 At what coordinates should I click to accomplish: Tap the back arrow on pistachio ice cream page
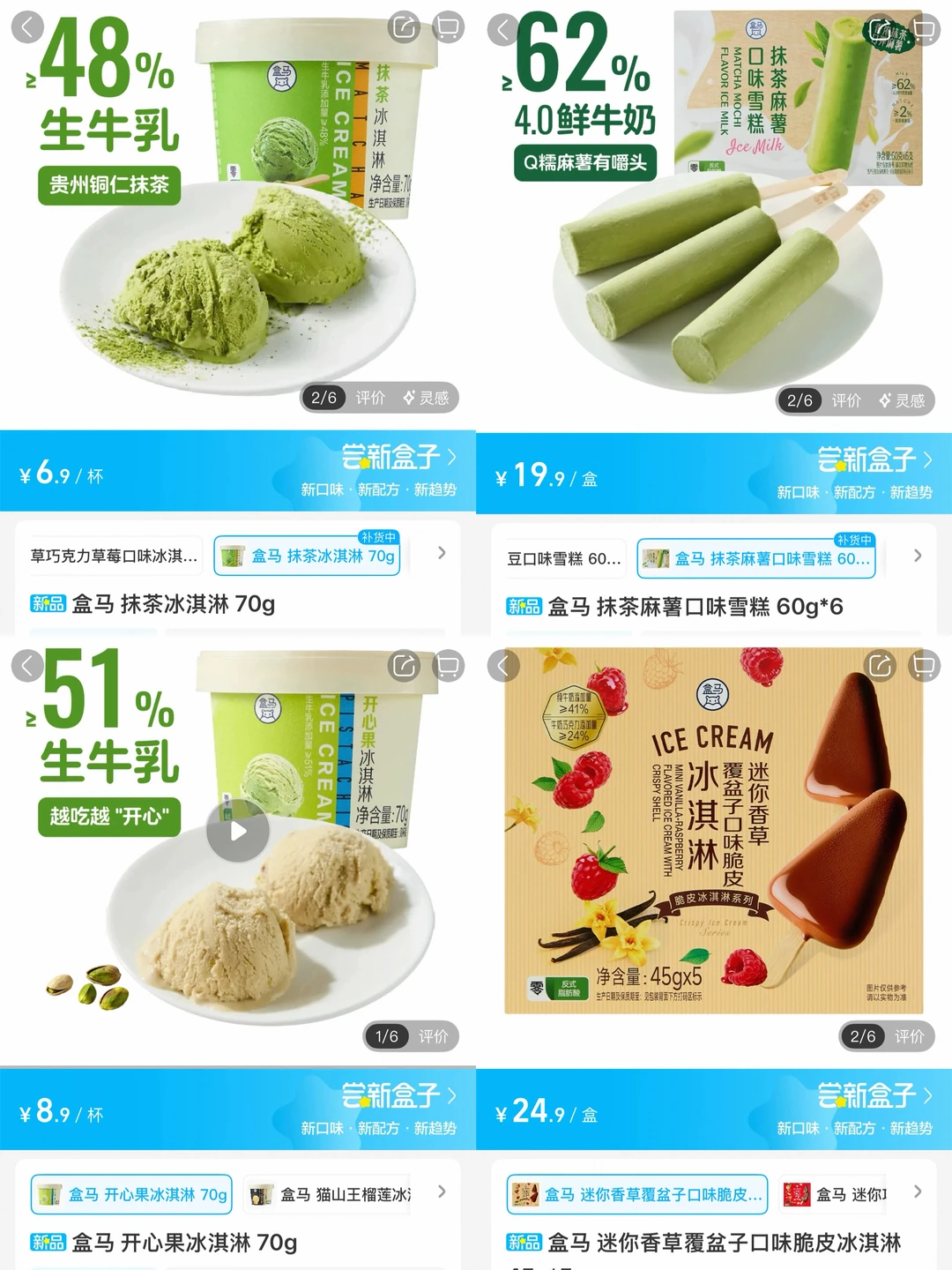[26, 667]
